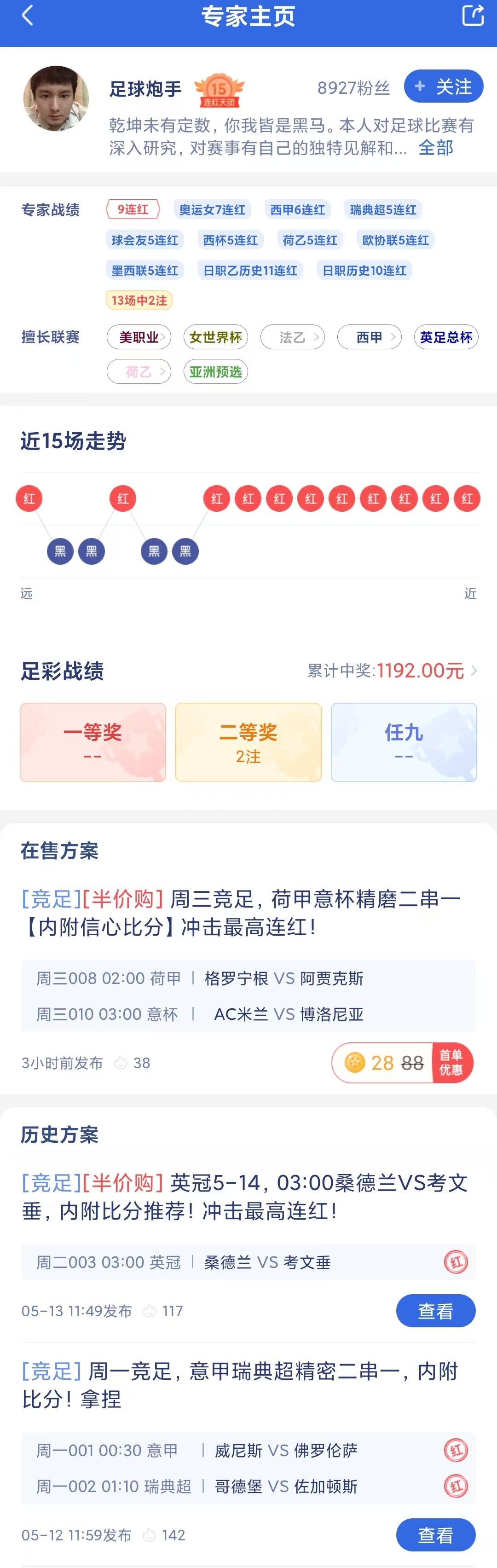View the 05-12 意甲瑞典超 plan
497x1568 pixels.
[435, 1534]
